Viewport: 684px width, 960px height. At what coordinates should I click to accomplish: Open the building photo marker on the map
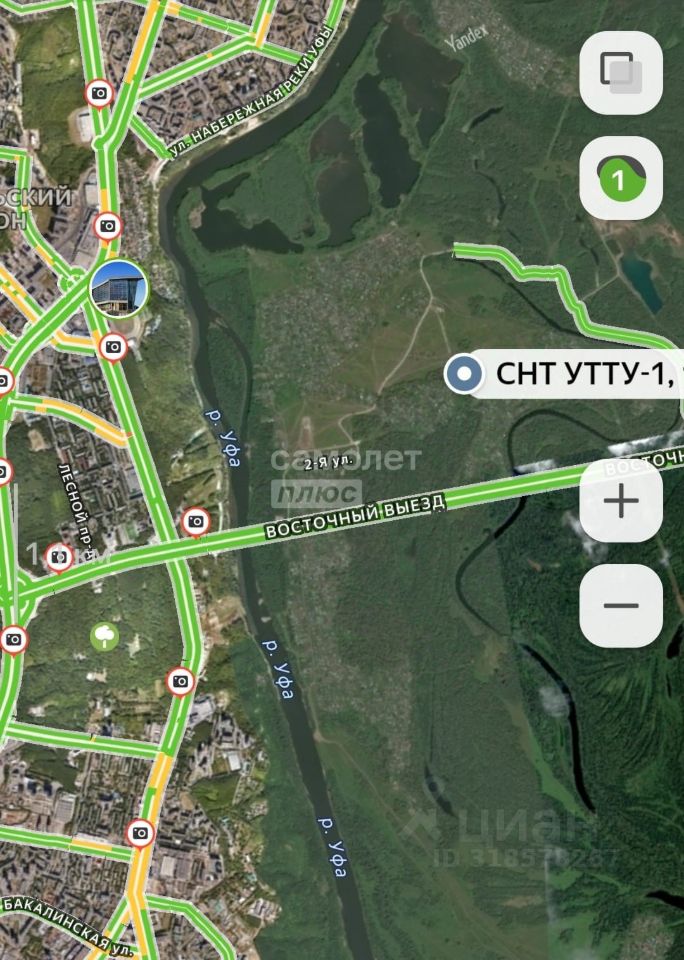(118, 286)
